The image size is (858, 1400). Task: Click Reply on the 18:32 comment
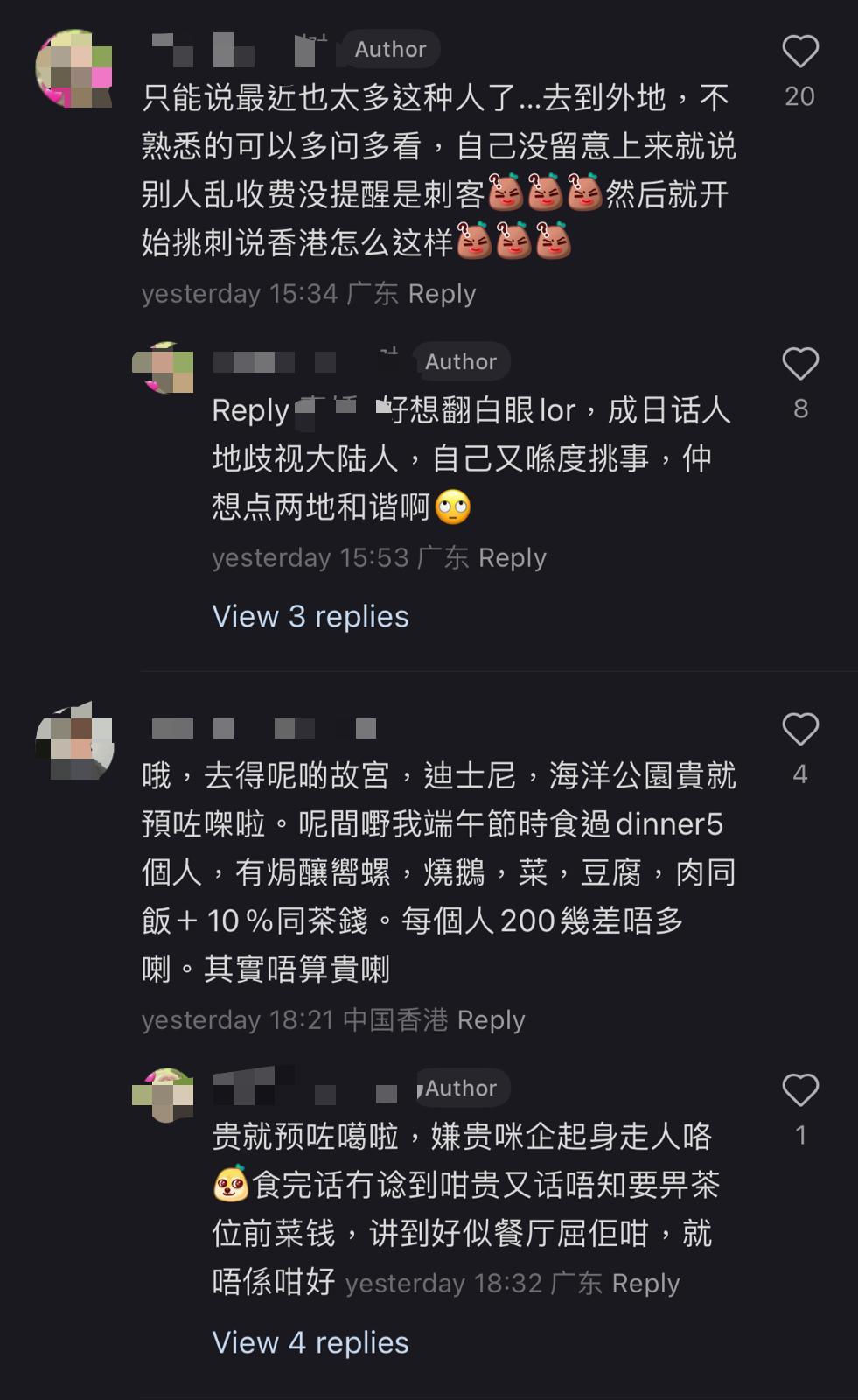[x=647, y=1283]
